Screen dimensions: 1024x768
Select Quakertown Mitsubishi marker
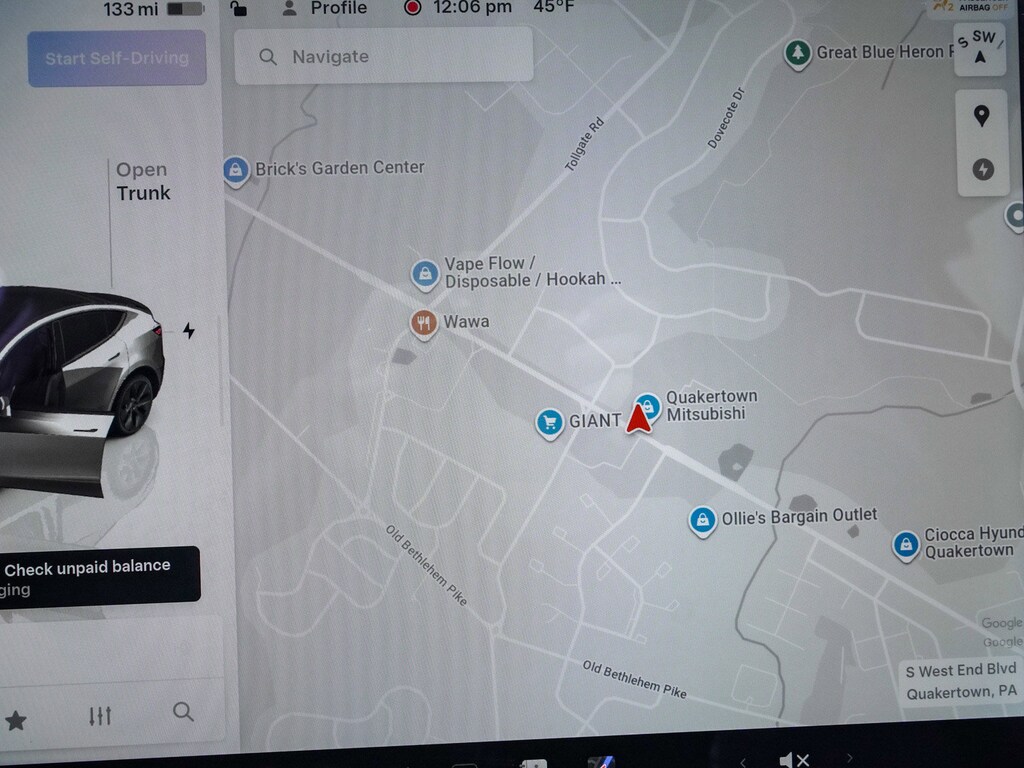pyautogui.click(x=648, y=406)
